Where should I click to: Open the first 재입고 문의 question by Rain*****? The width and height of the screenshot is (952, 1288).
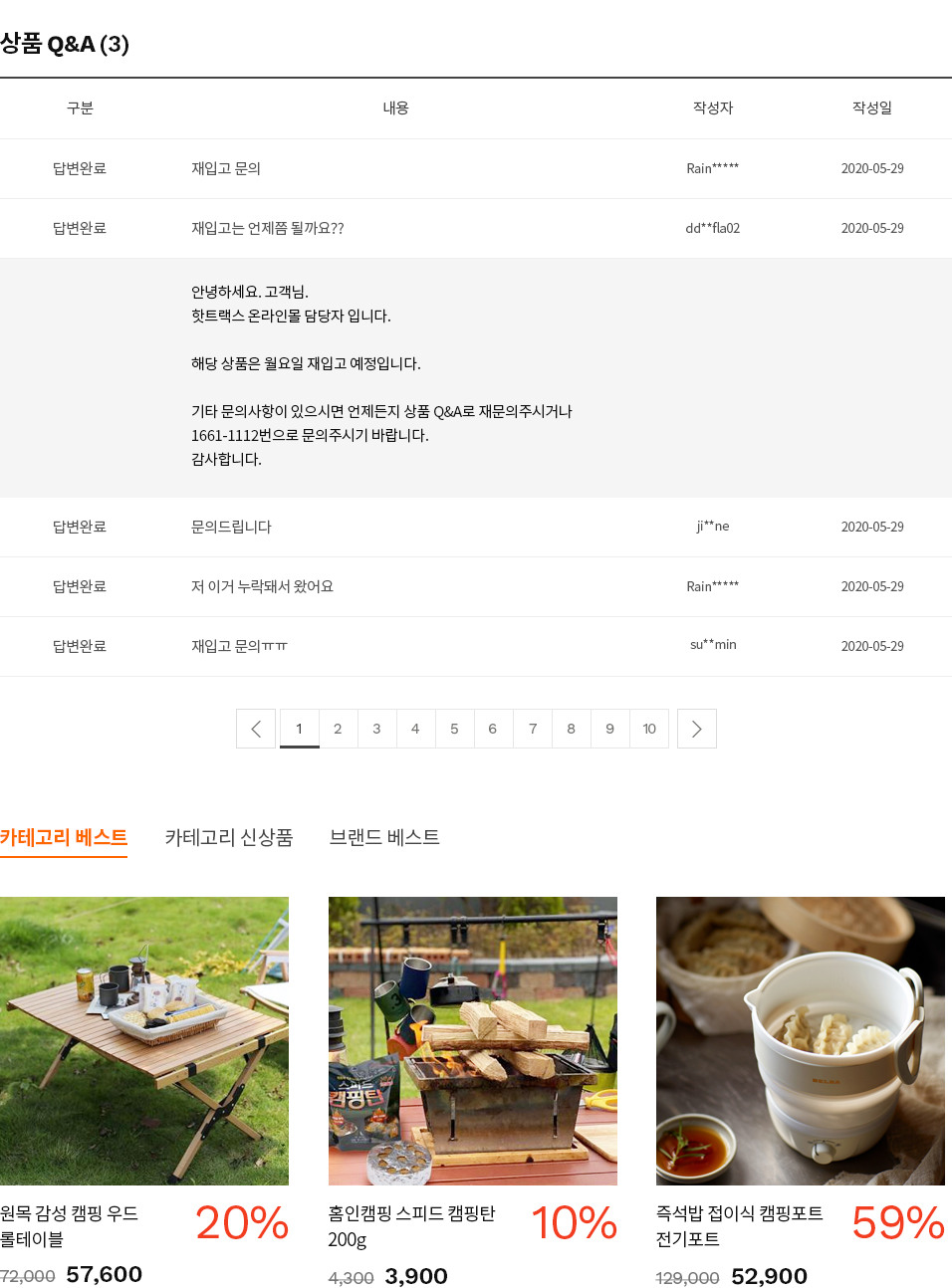click(226, 168)
